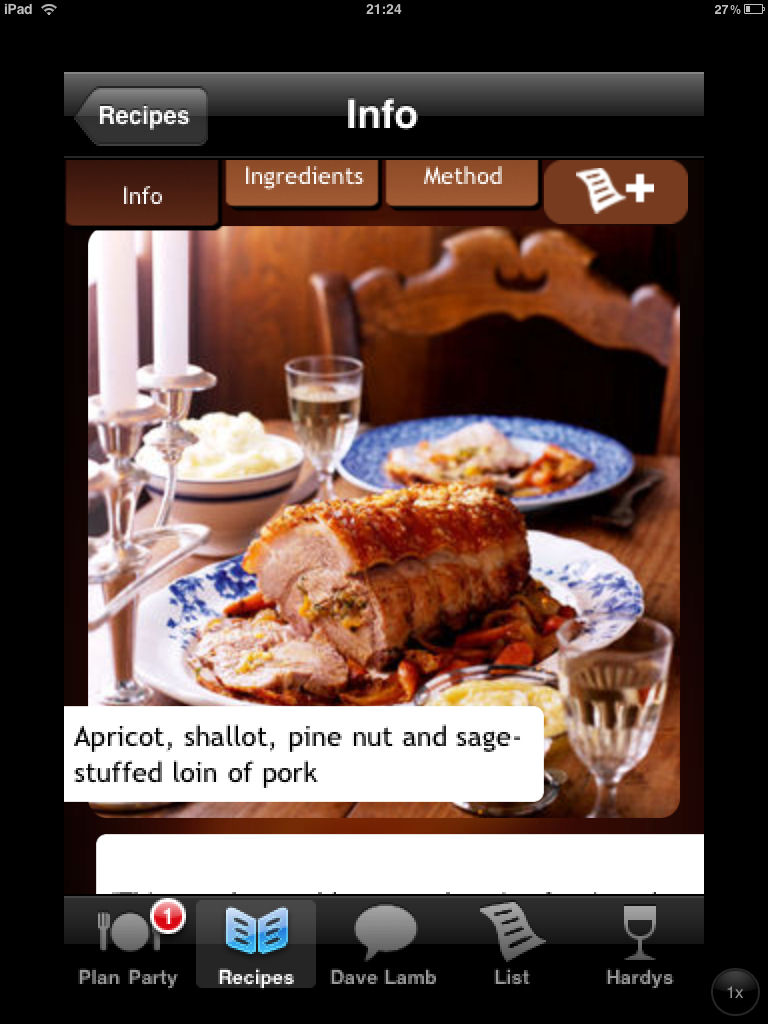Viewport: 768px width, 1024px height.
Task: Open the Hardys tab
Action: click(639, 944)
